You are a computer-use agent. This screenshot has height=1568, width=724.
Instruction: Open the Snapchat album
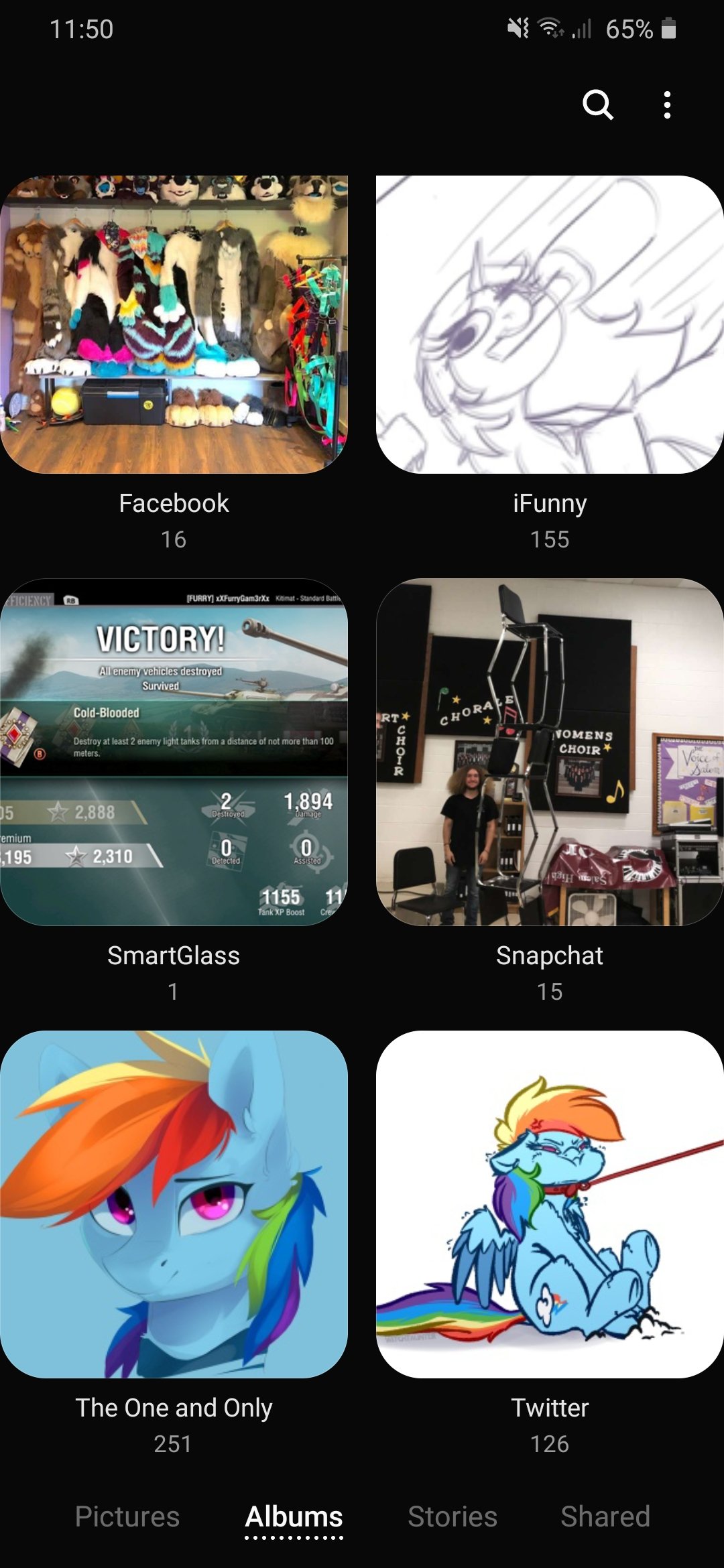550,752
